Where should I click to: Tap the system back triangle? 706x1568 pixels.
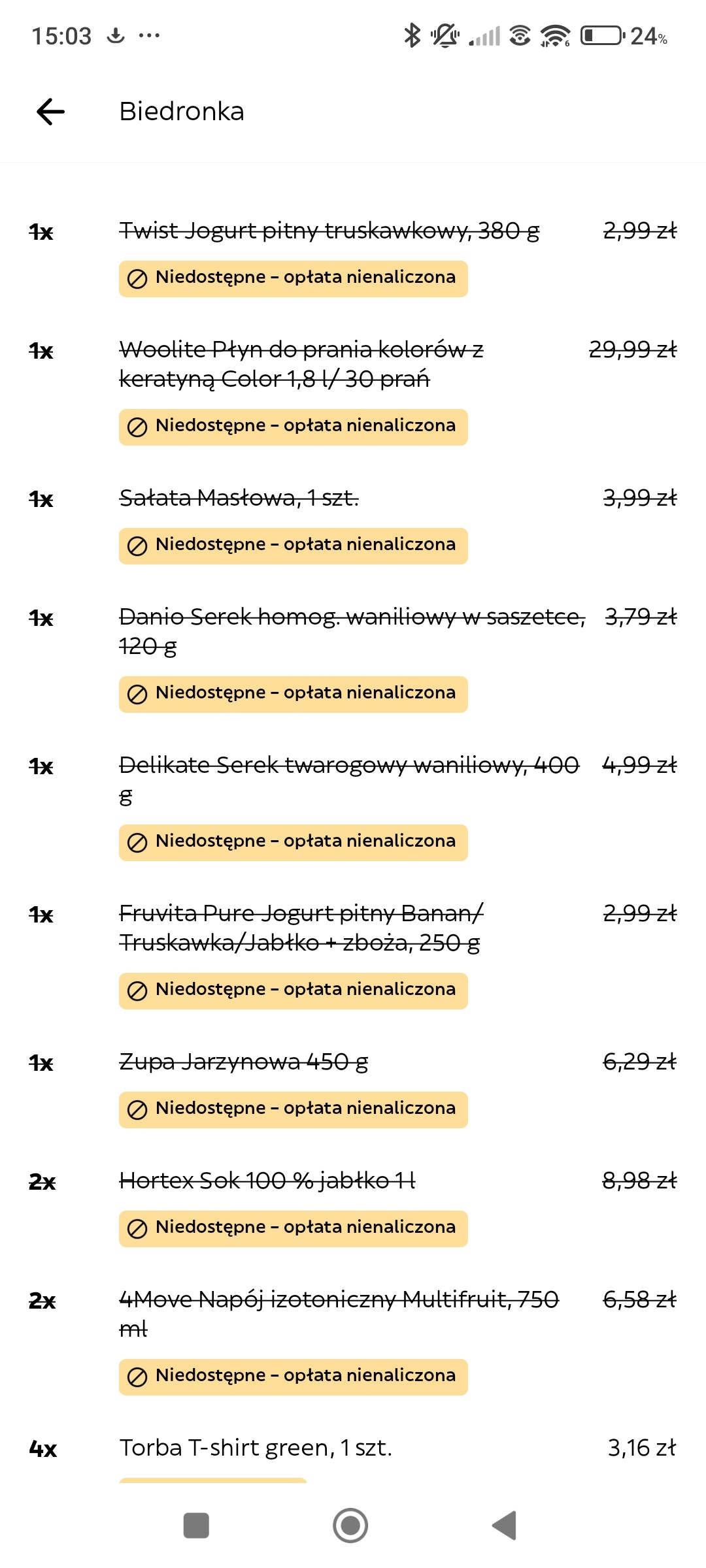[x=505, y=1526]
